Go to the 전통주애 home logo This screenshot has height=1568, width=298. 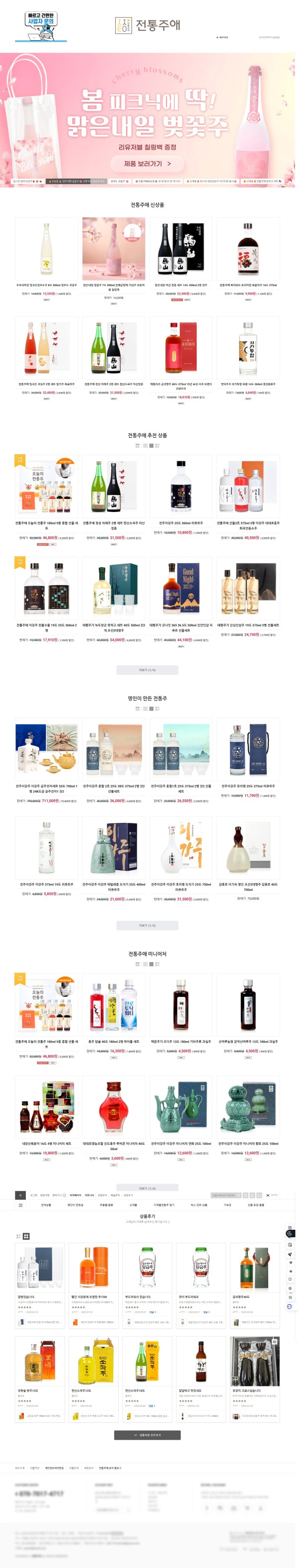[x=148, y=25]
